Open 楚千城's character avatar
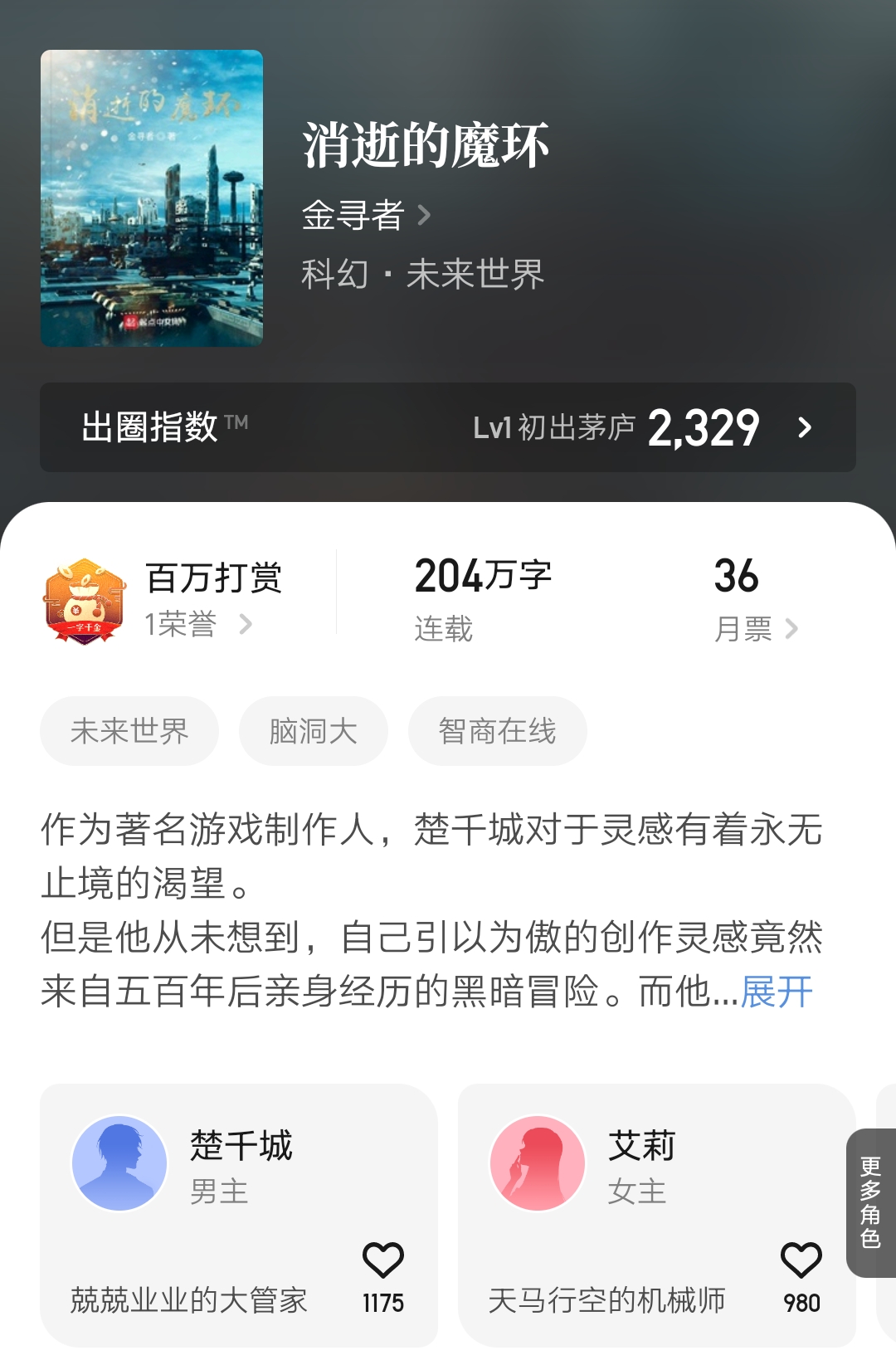 119,1163
